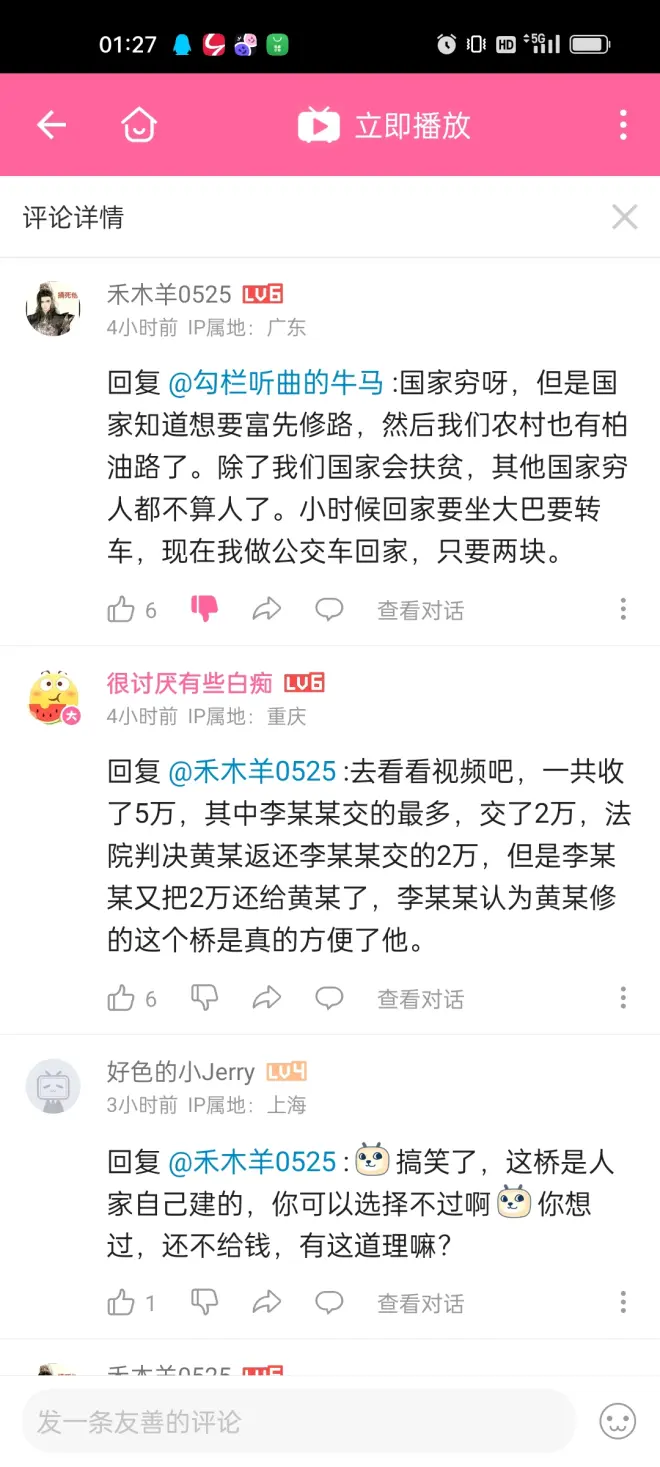View the conversation (查看对话) under 好色的小Jerry's comment
Screen dimensions: 660x1467
[420, 1303]
